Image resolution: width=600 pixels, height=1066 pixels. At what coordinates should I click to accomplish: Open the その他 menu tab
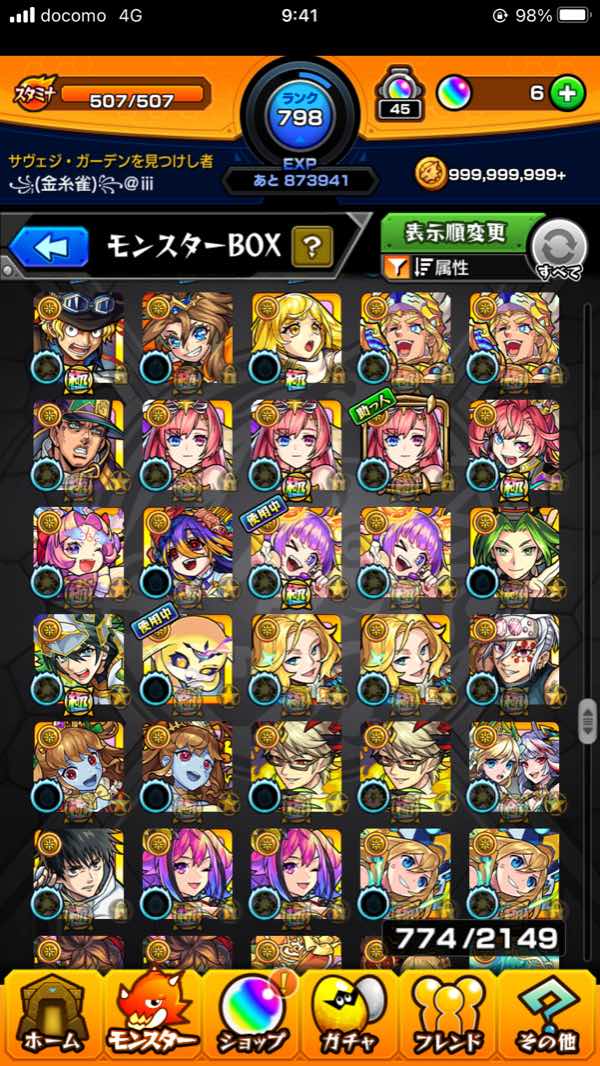[548, 1015]
